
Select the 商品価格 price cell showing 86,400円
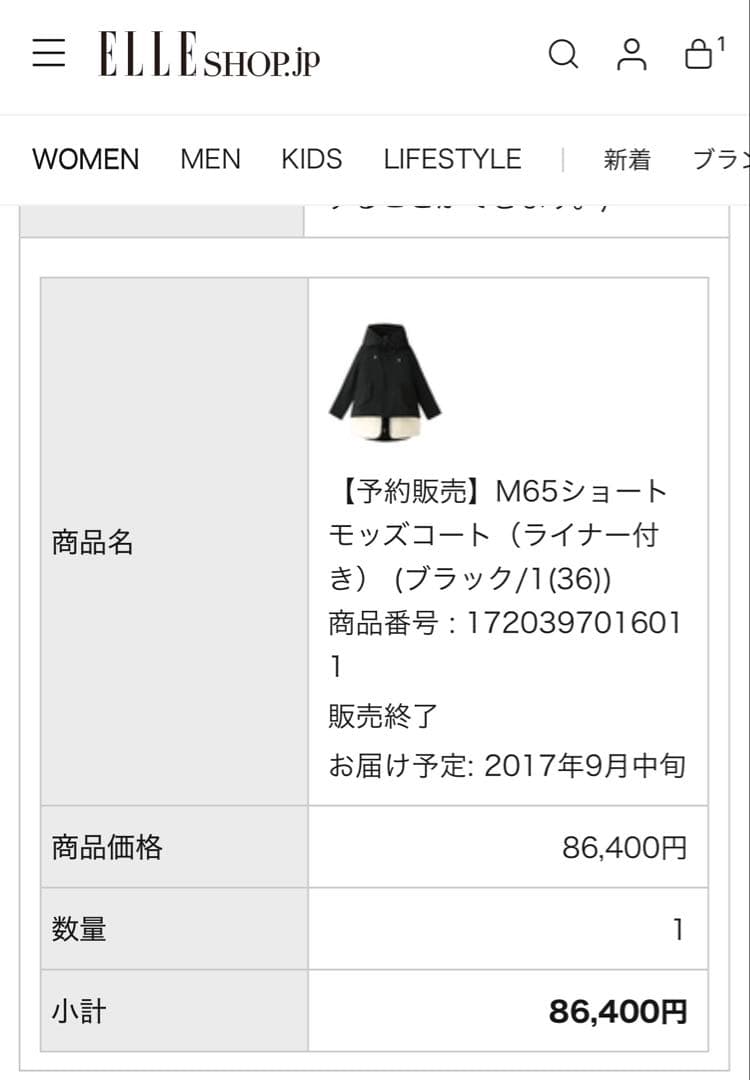[x=630, y=845]
